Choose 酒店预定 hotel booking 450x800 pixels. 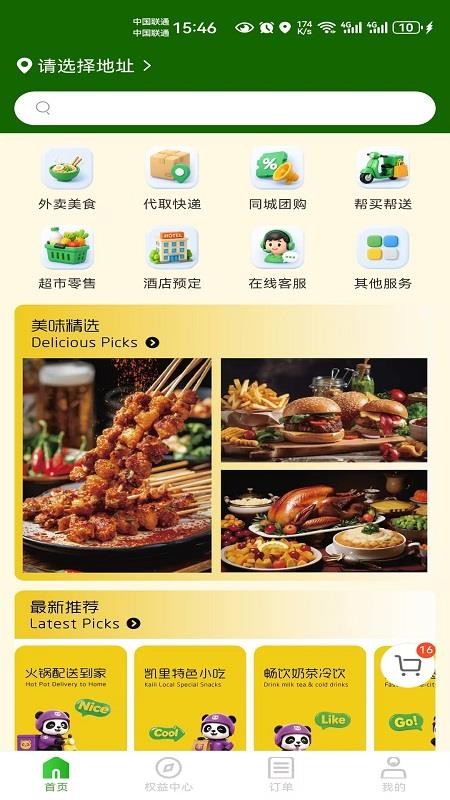[172, 258]
